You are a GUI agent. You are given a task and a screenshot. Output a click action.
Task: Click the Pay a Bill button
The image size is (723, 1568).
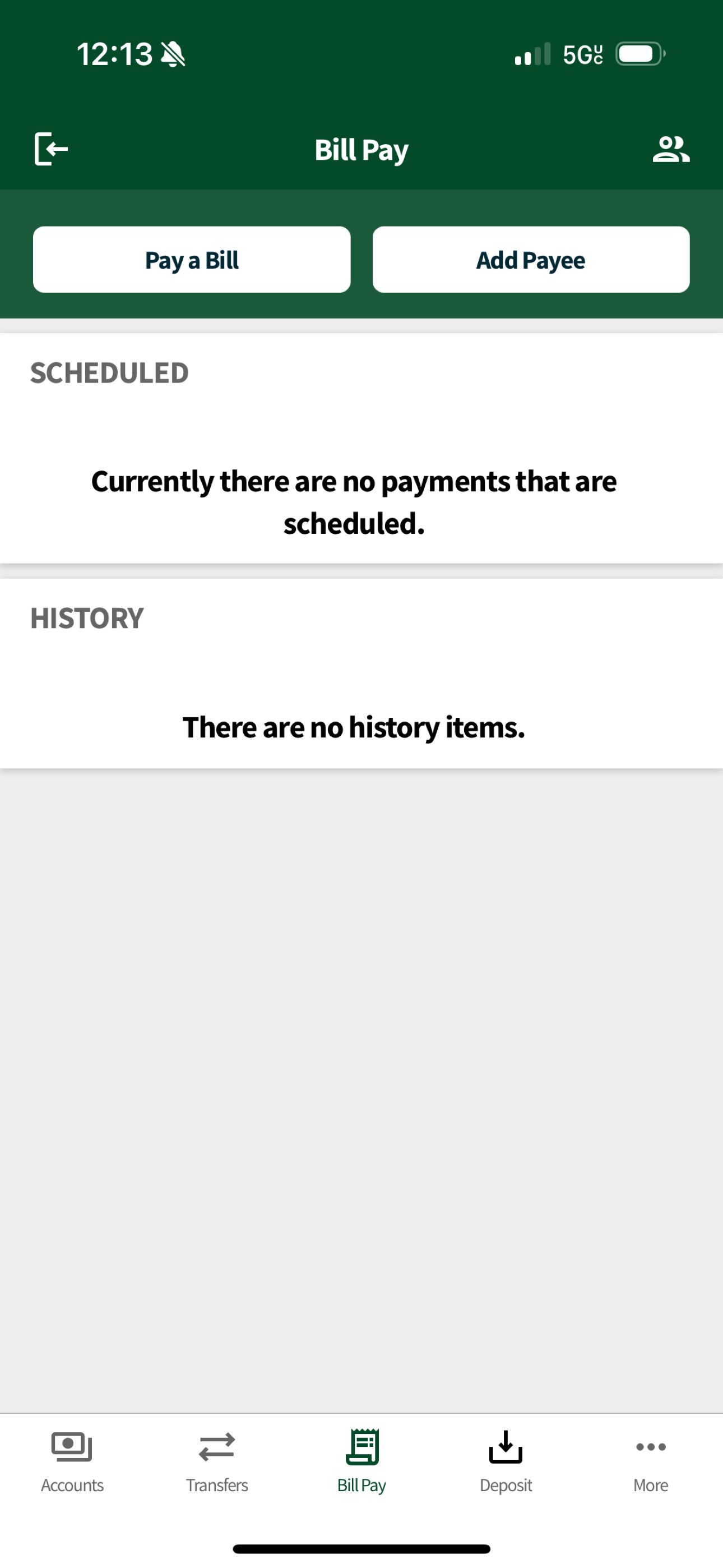pyautogui.click(x=192, y=259)
